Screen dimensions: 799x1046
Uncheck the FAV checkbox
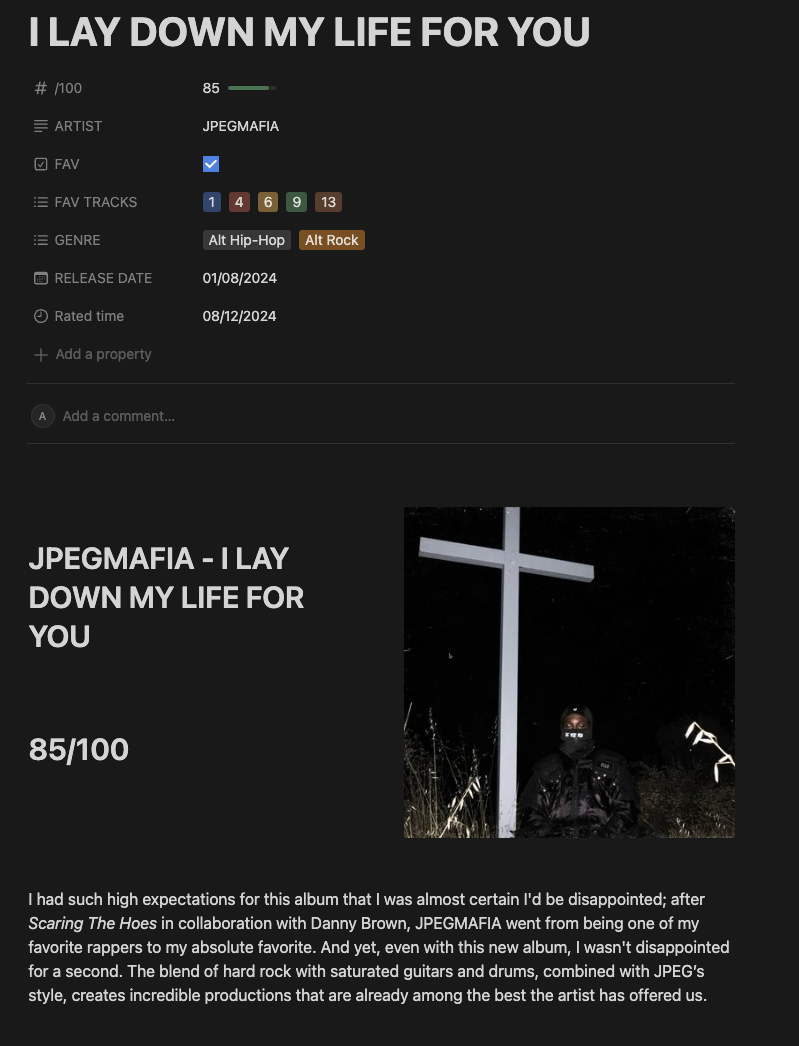click(211, 164)
